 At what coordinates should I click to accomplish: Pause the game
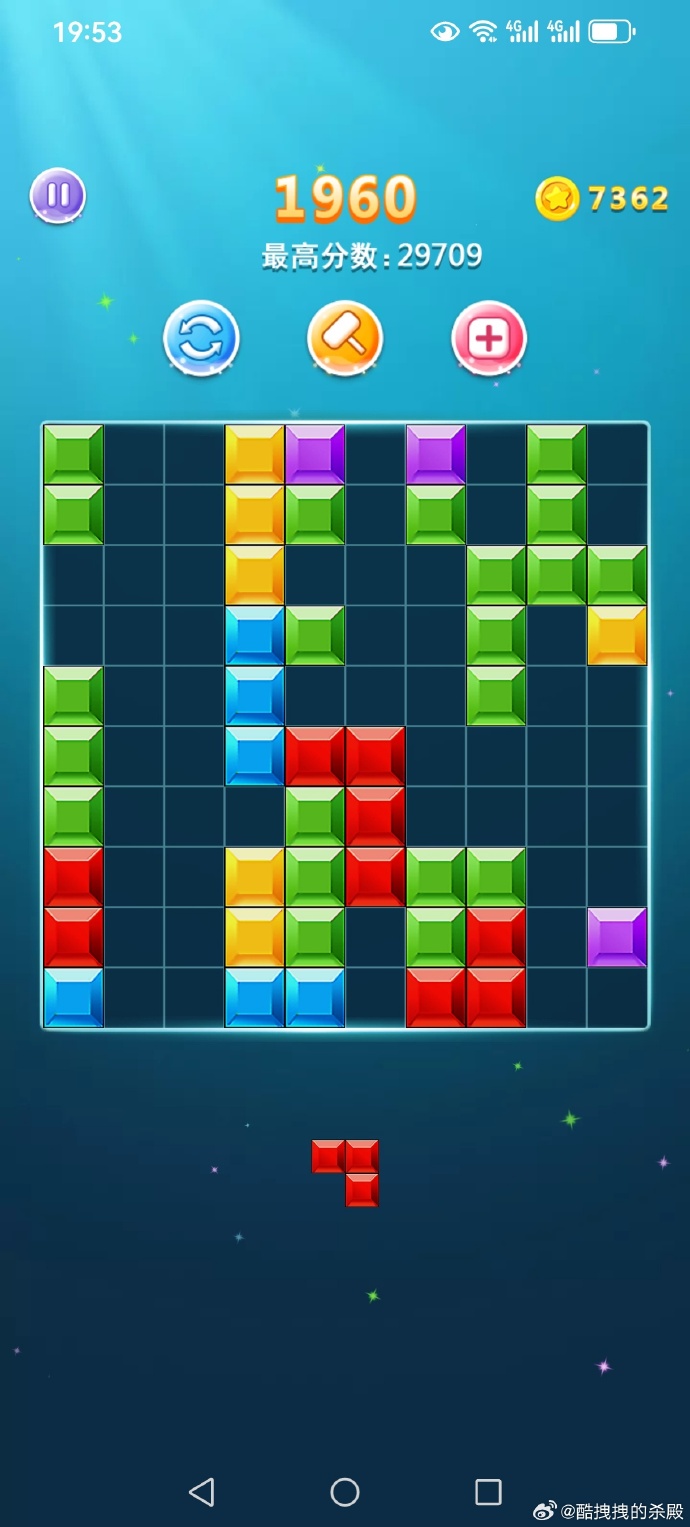[x=58, y=195]
